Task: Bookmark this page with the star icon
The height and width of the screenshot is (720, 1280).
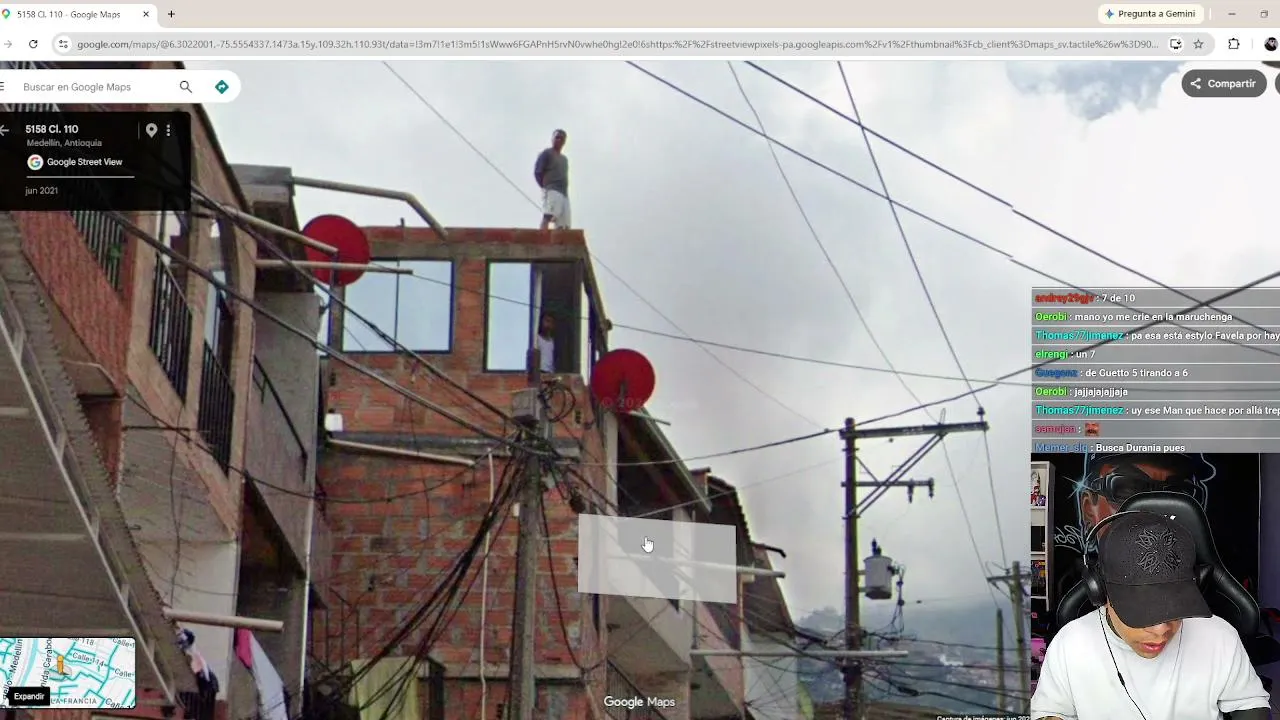Action: [1198, 44]
